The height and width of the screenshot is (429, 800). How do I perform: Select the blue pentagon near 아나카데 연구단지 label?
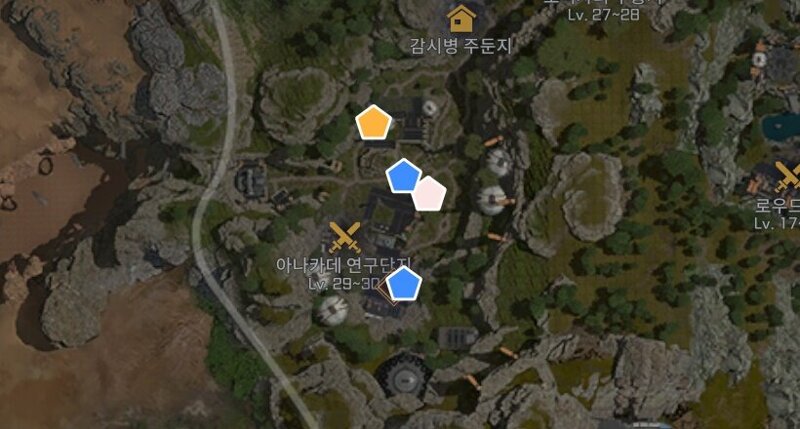pyautogui.click(x=403, y=284)
